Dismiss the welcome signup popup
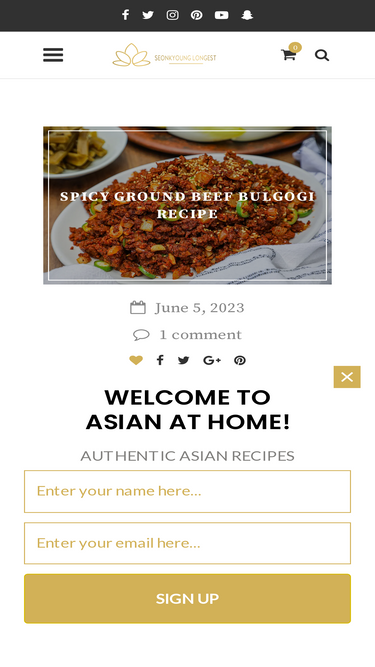This screenshot has height=667, width=375. tap(347, 377)
